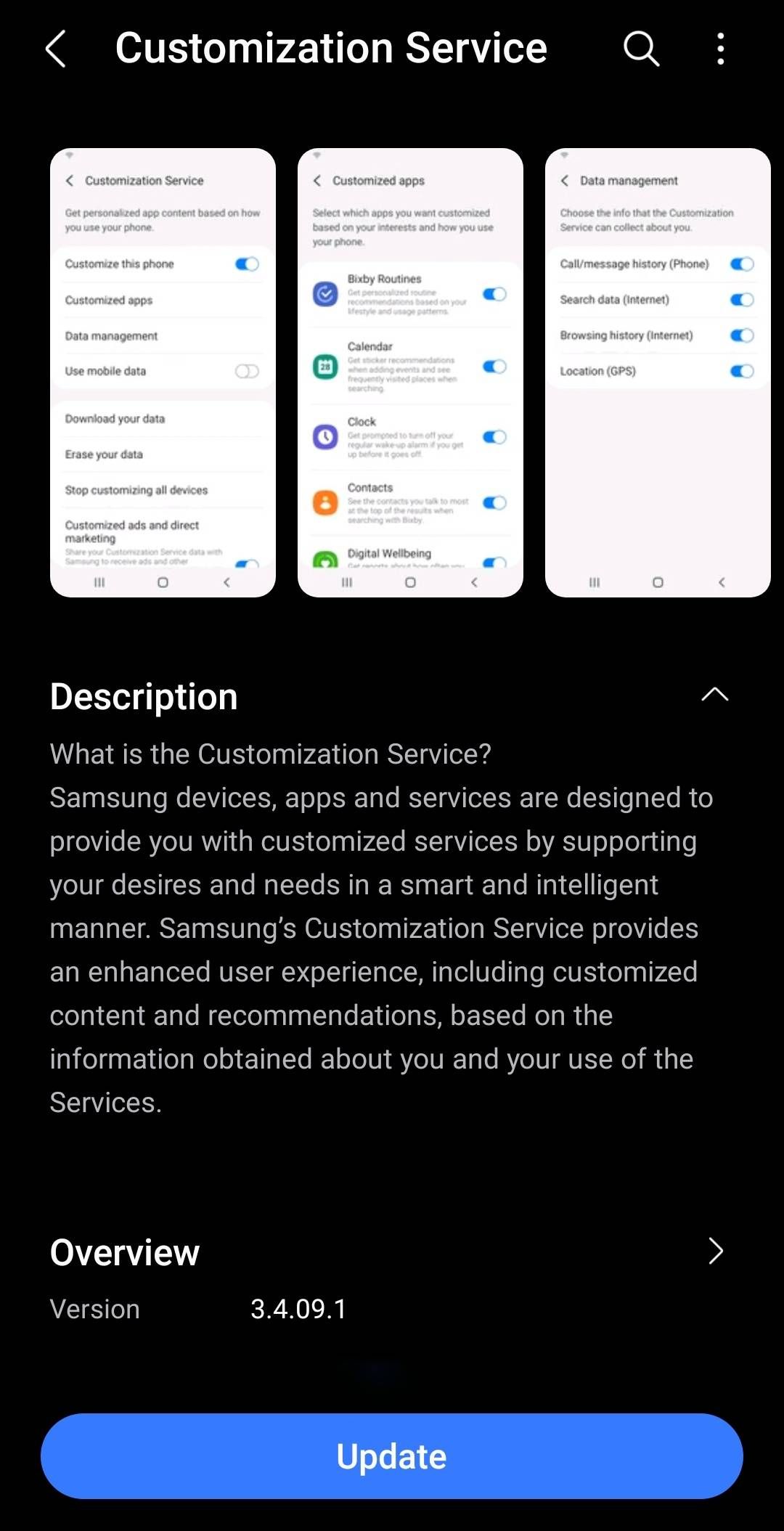Tap the home button in the first screenshot preview

[162, 582]
